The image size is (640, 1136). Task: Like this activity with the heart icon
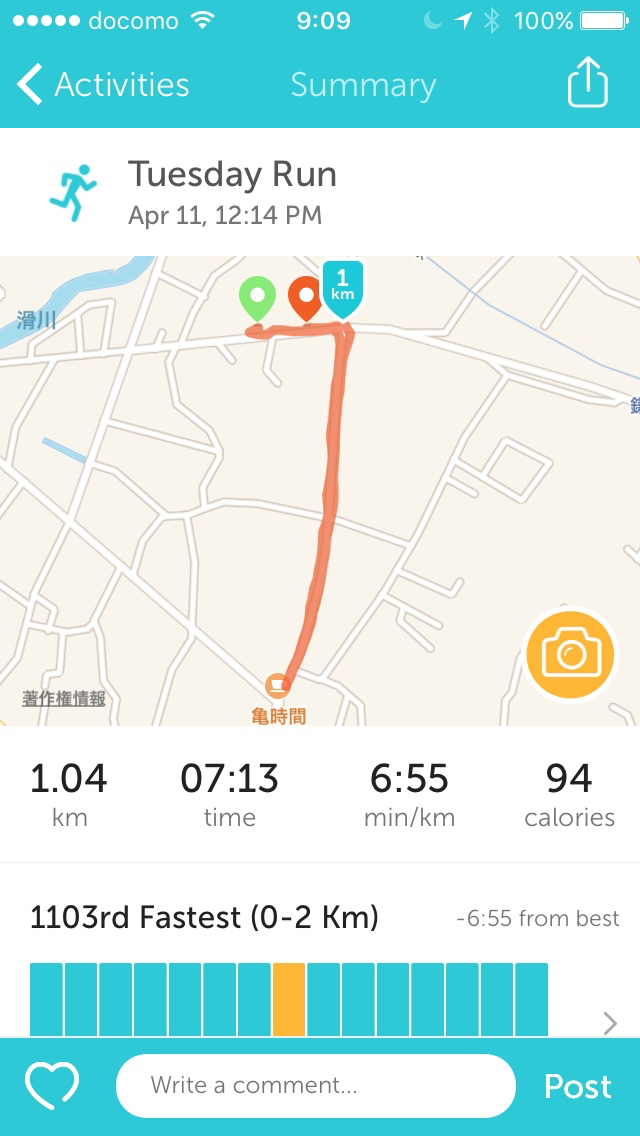click(x=52, y=1086)
